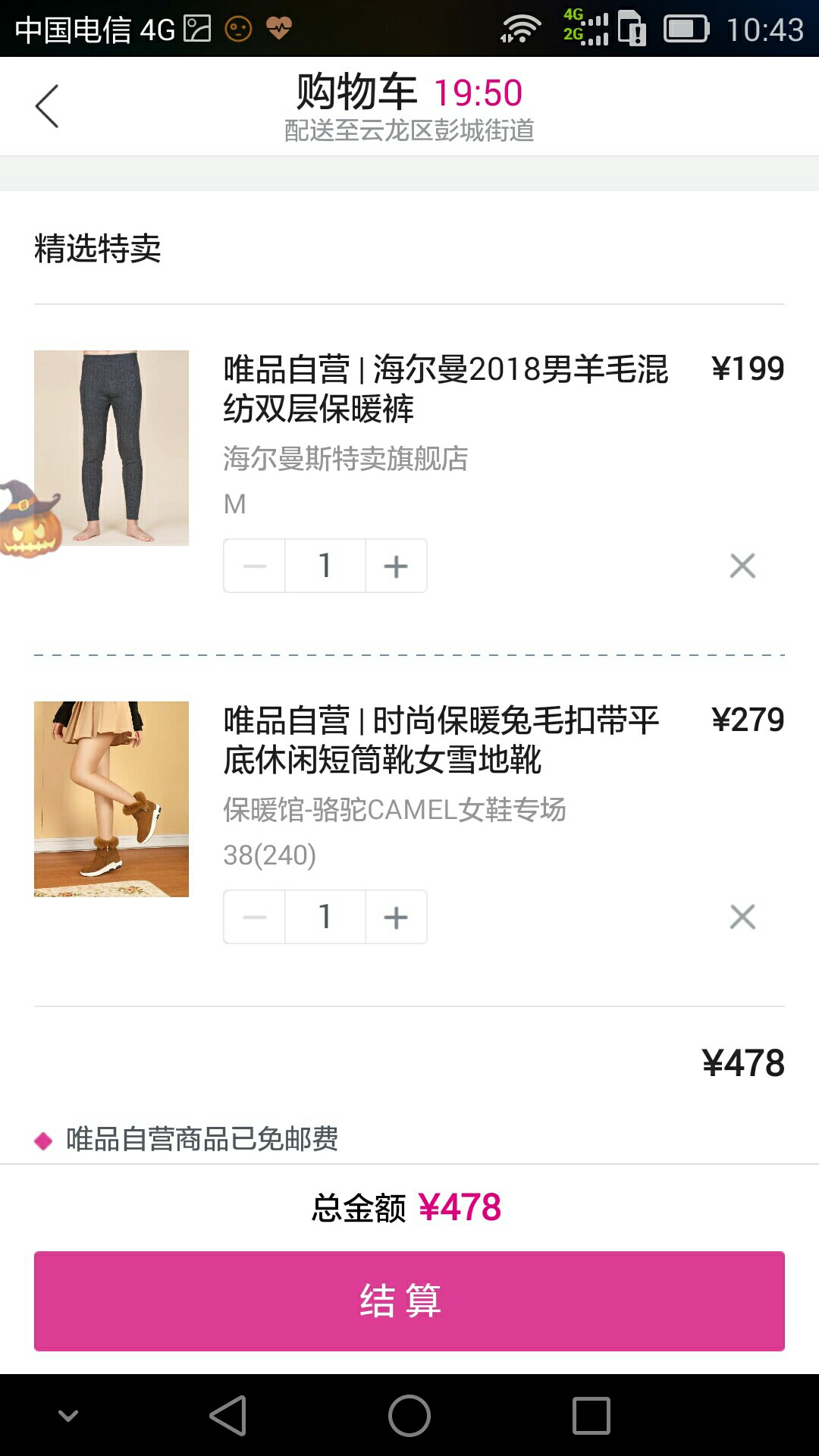Viewport: 819px width, 1456px height.
Task: Go to the Android home screen
Action: pos(409,1416)
